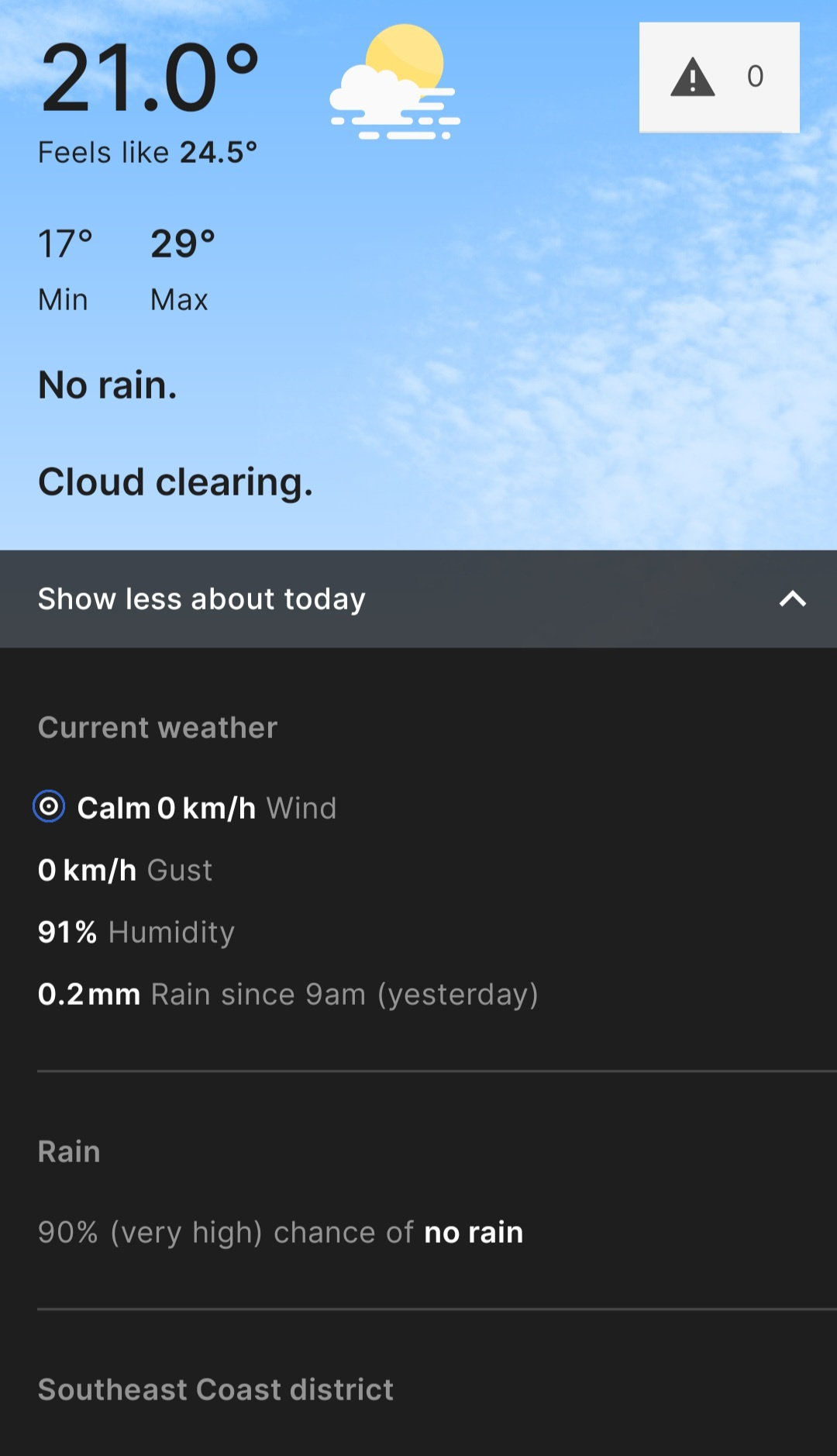The width and height of the screenshot is (837, 1456).
Task: Click the 21.0 degrees current temperature
Action: pos(150,78)
